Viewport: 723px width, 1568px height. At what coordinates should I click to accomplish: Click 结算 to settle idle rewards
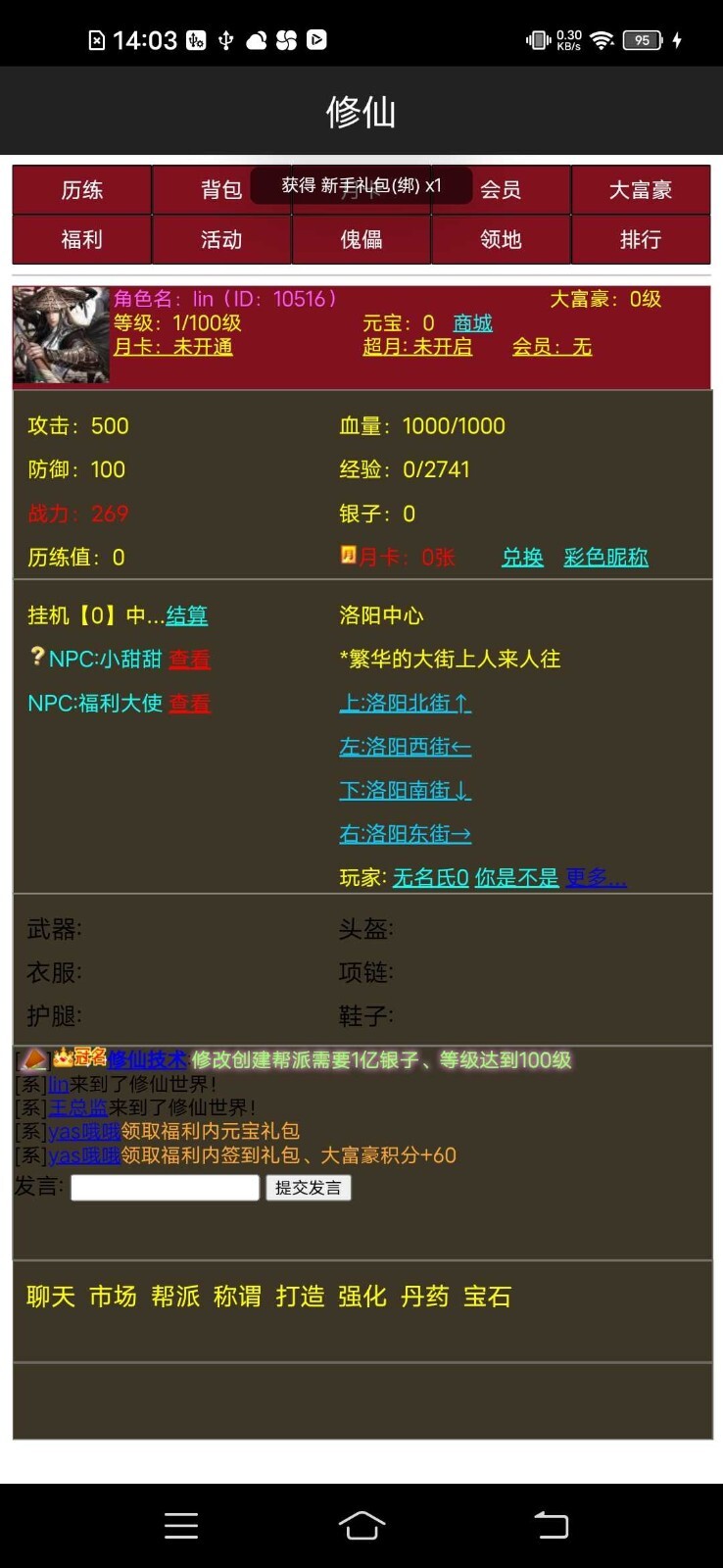(187, 615)
